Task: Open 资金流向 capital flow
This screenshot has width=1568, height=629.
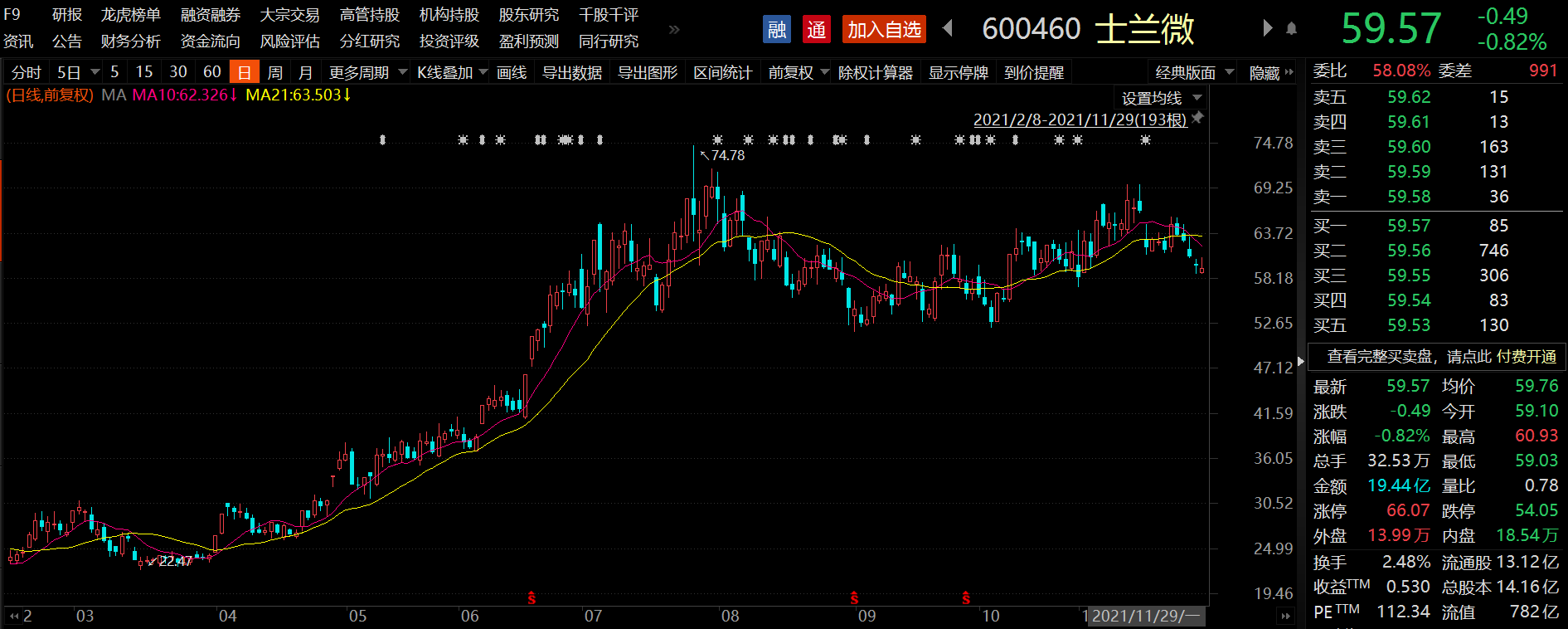Action: click(x=211, y=41)
